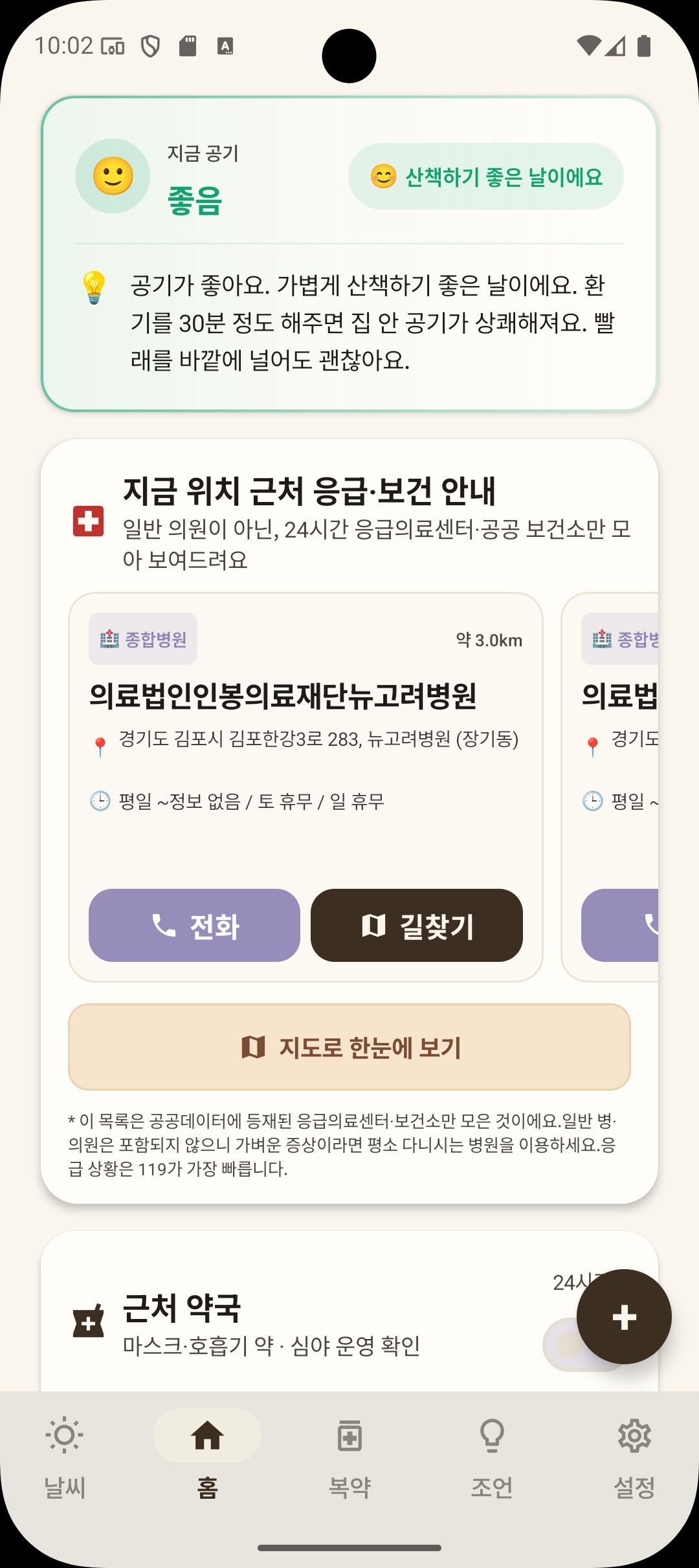Tap the 종합병원 category badge
The width and height of the screenshot is (699, 1568).
click(142, 639)
